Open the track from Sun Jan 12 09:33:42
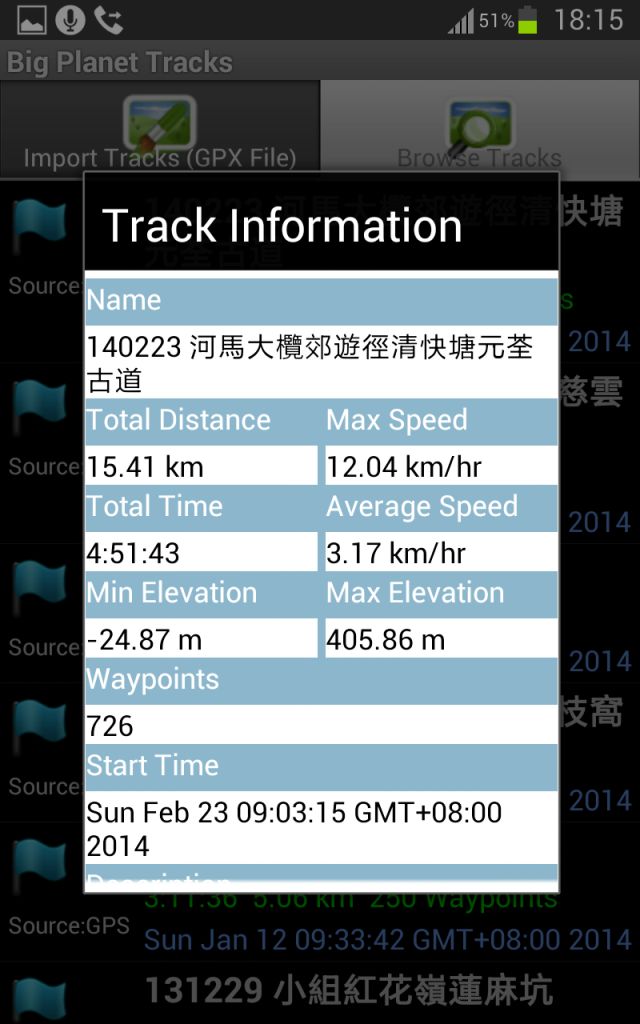The height and width of the screenshot is (1024, 640). pyautogui.click(x=320, y=891)
